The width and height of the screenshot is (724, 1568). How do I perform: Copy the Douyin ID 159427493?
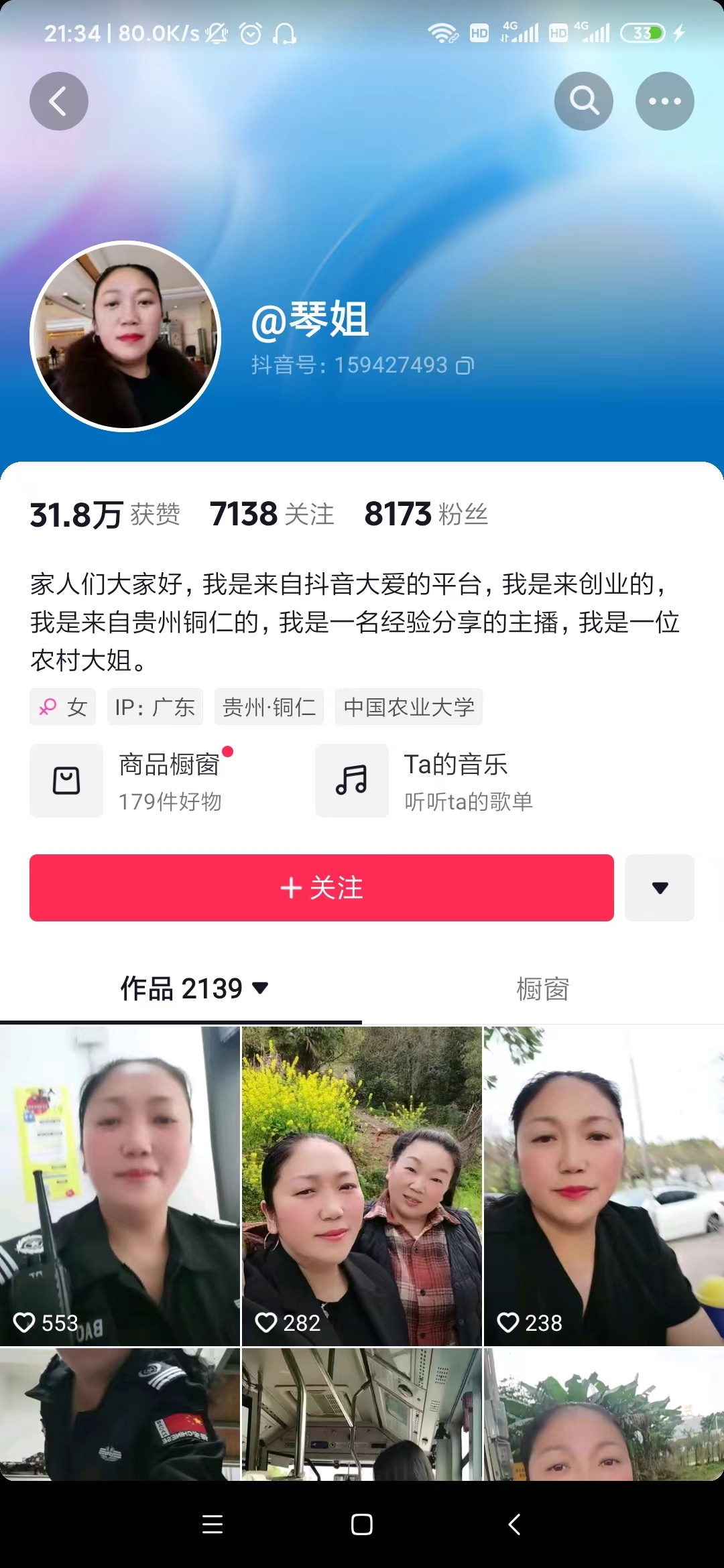click(x=465, y=366)
